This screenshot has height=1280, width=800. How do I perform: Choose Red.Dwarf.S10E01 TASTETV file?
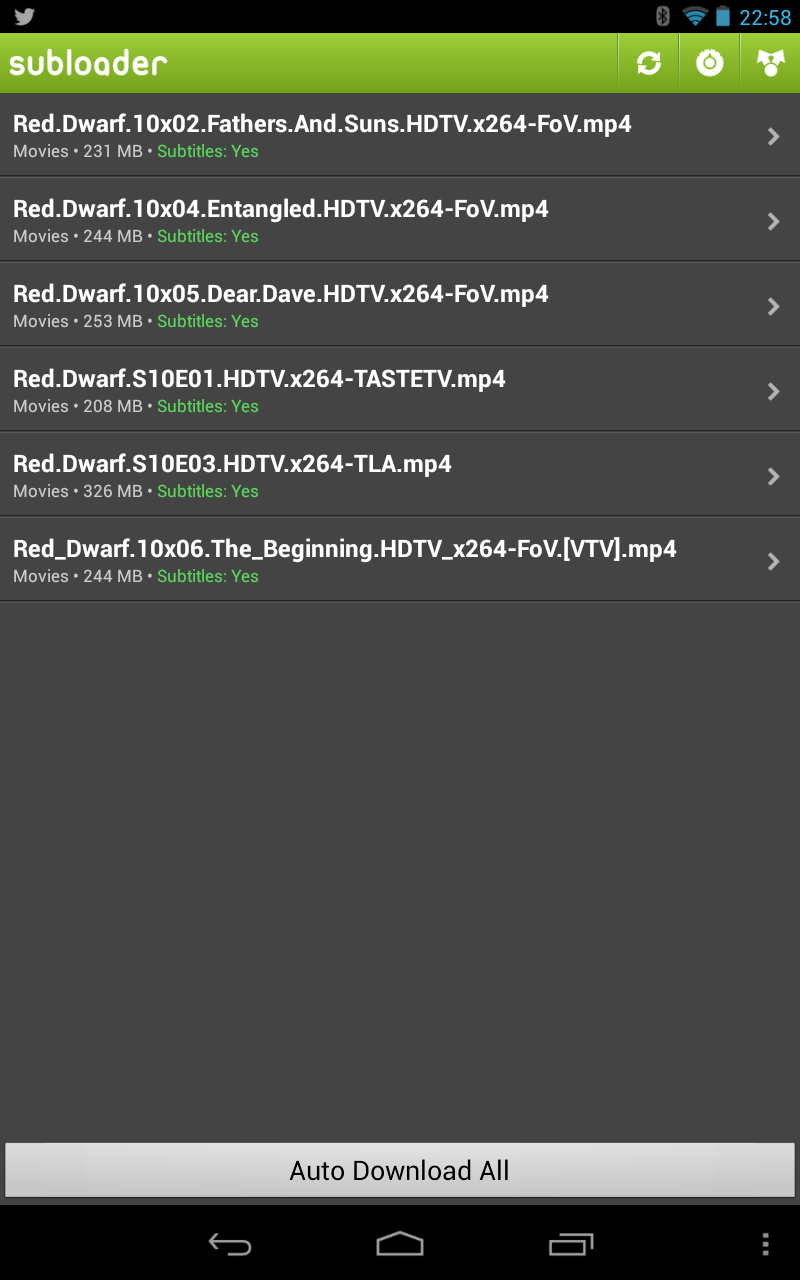[x=400, y=391]
